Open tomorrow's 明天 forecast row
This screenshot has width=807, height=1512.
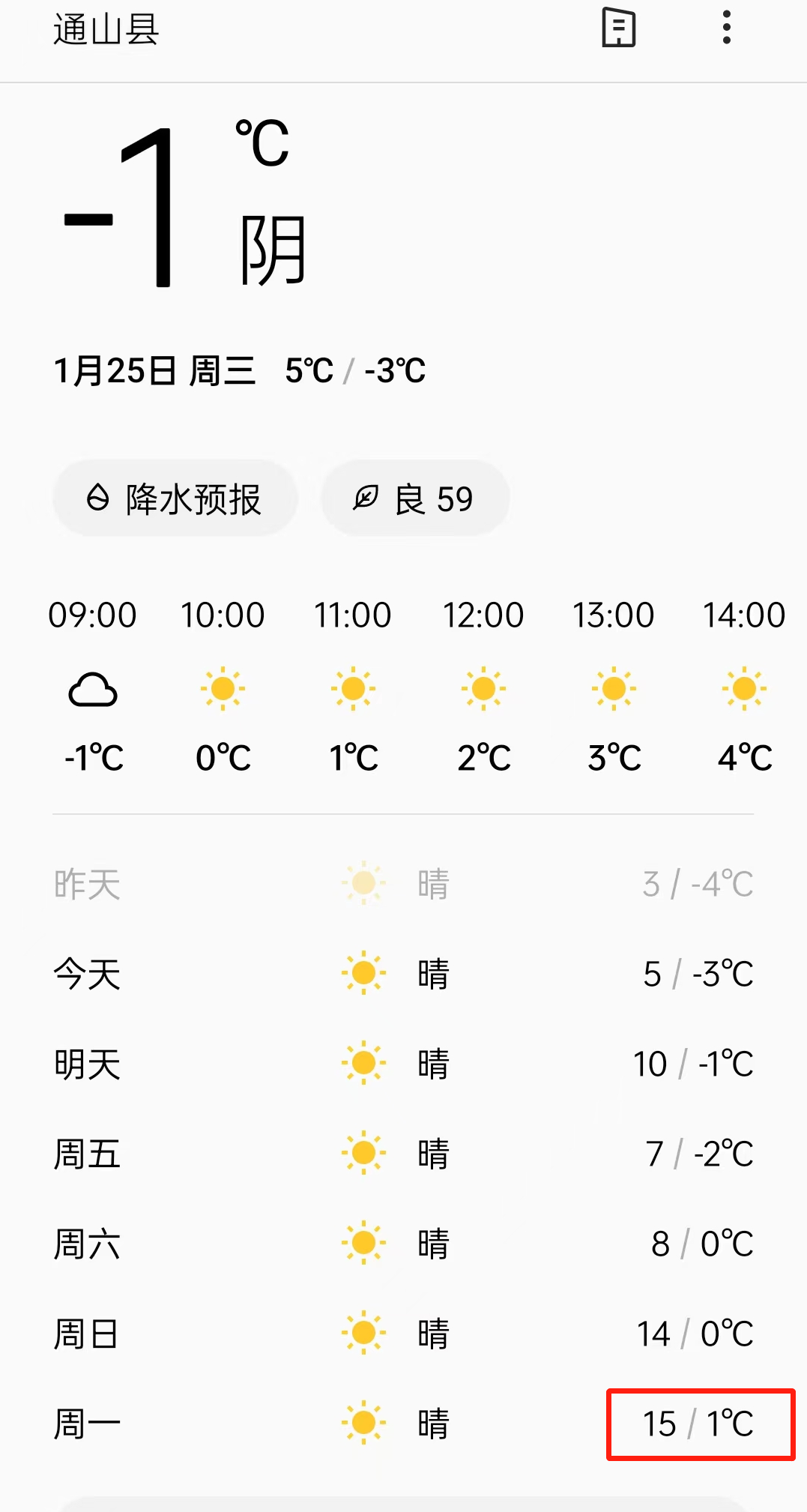[x=403, y=1064]
